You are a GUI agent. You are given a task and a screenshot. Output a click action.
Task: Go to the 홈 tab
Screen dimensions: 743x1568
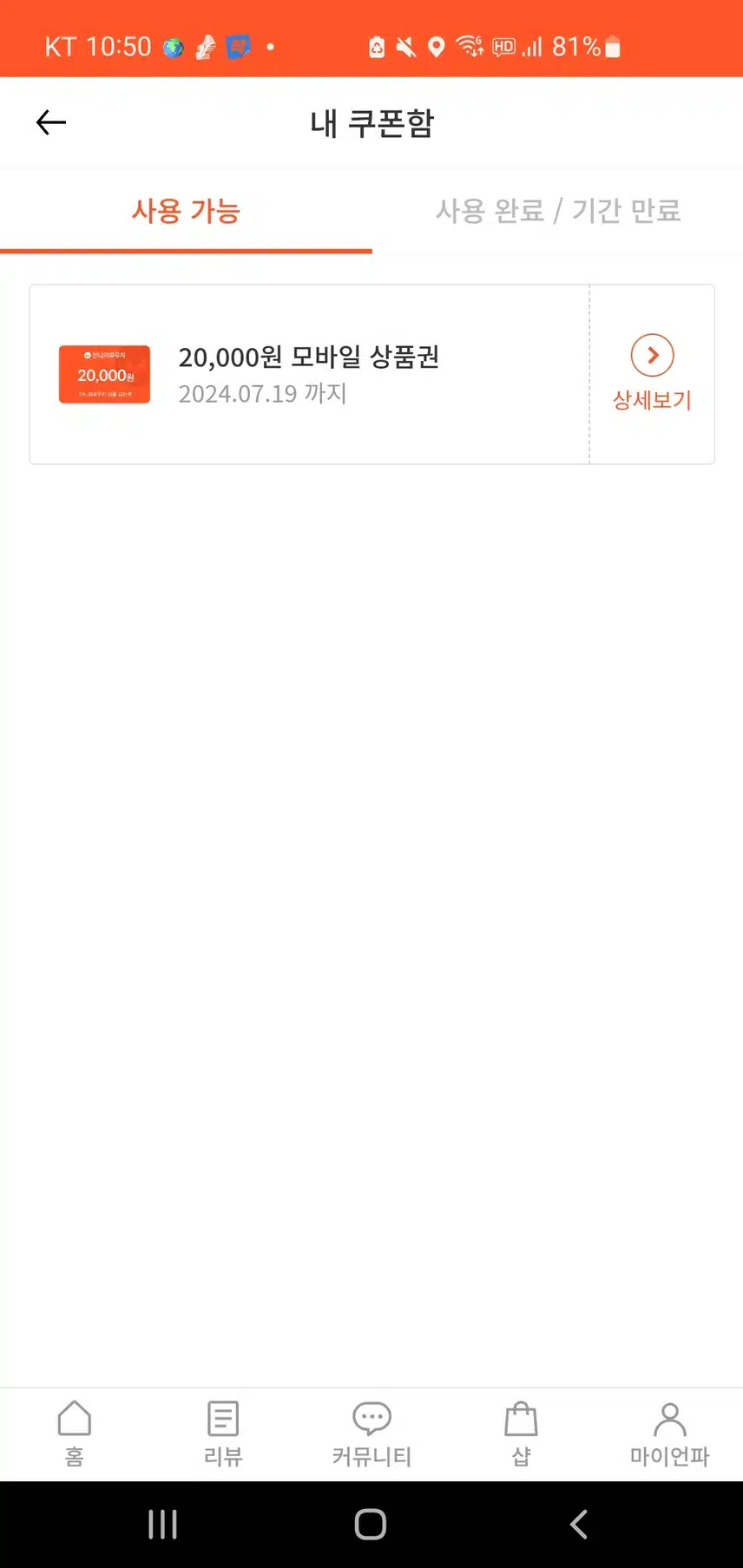[75, 1434]
